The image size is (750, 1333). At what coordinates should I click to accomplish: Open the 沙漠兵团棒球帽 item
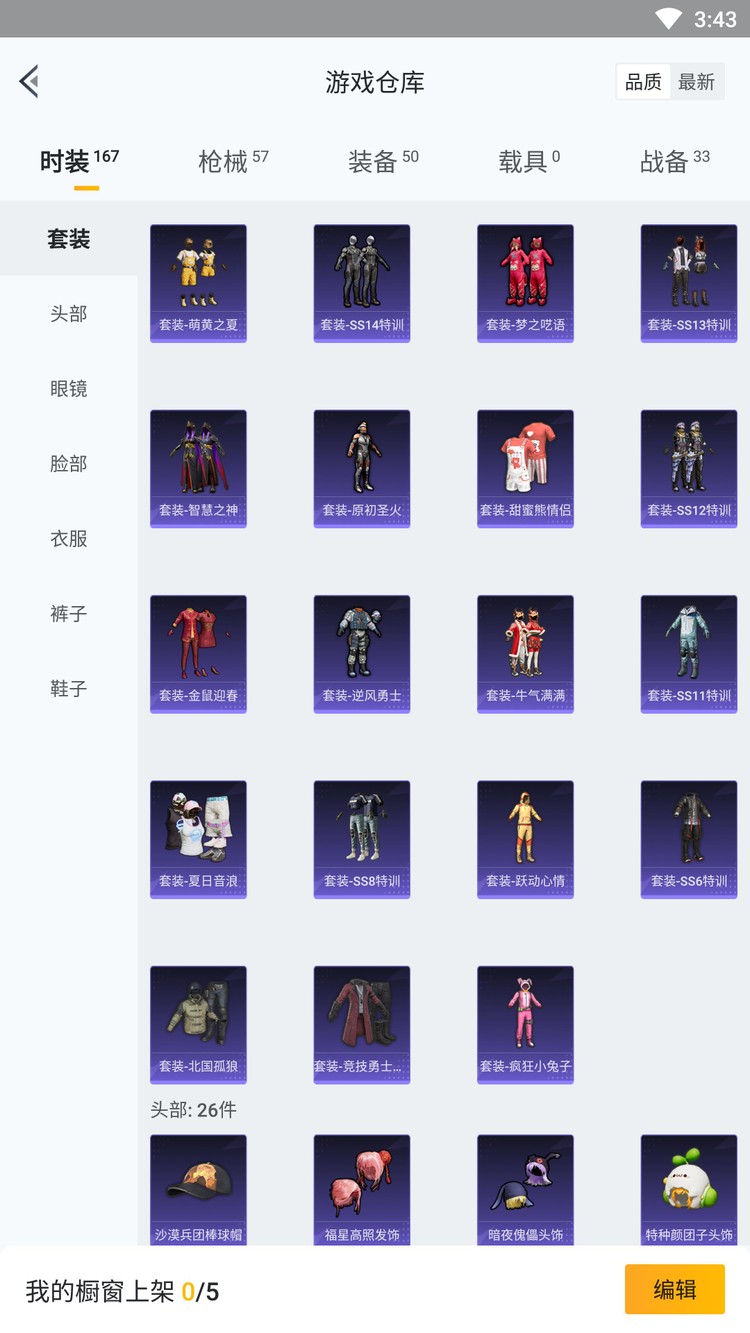coord(198,1190)
